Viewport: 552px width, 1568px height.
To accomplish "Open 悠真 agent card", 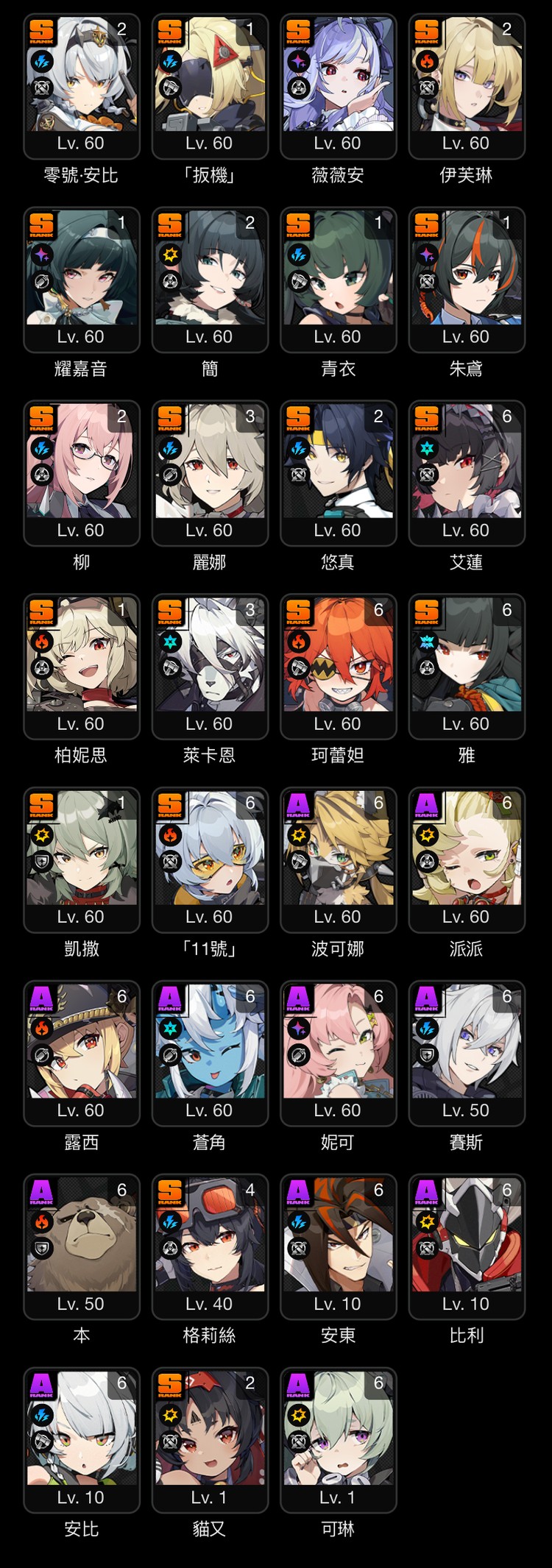I will (338, 473).
